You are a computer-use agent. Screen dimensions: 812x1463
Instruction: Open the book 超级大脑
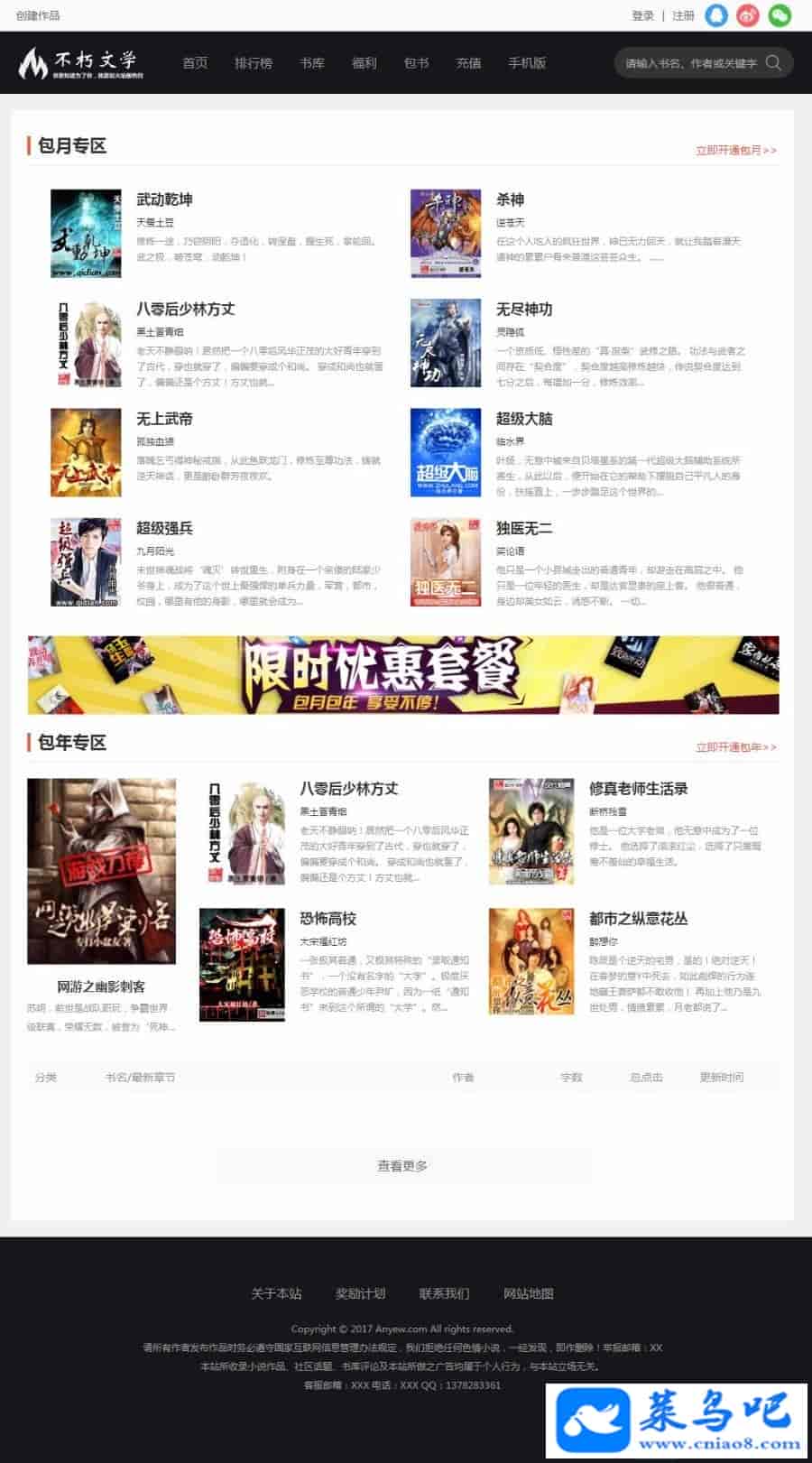click(x=524, y=419)
